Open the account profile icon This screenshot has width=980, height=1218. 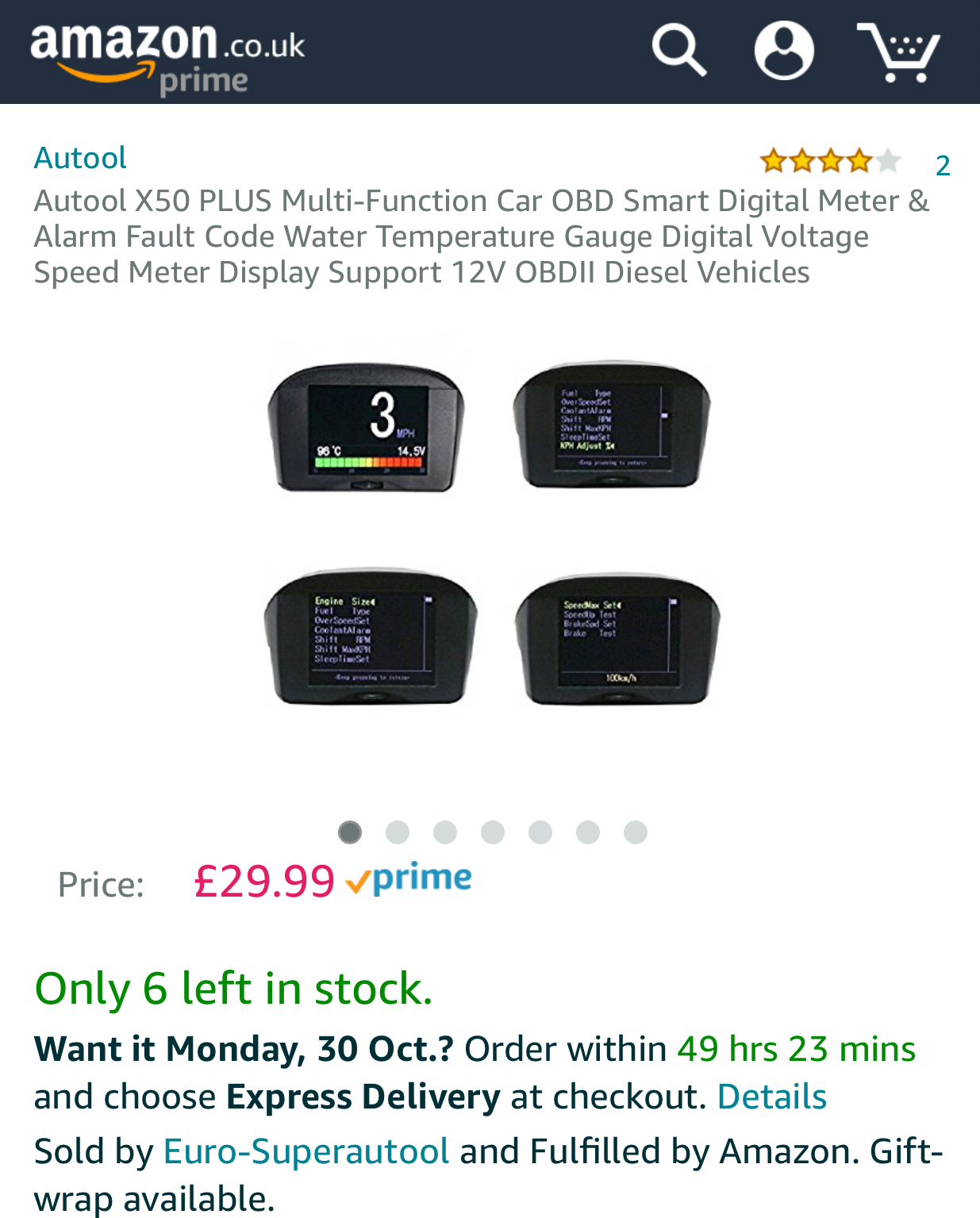point(784,50)
